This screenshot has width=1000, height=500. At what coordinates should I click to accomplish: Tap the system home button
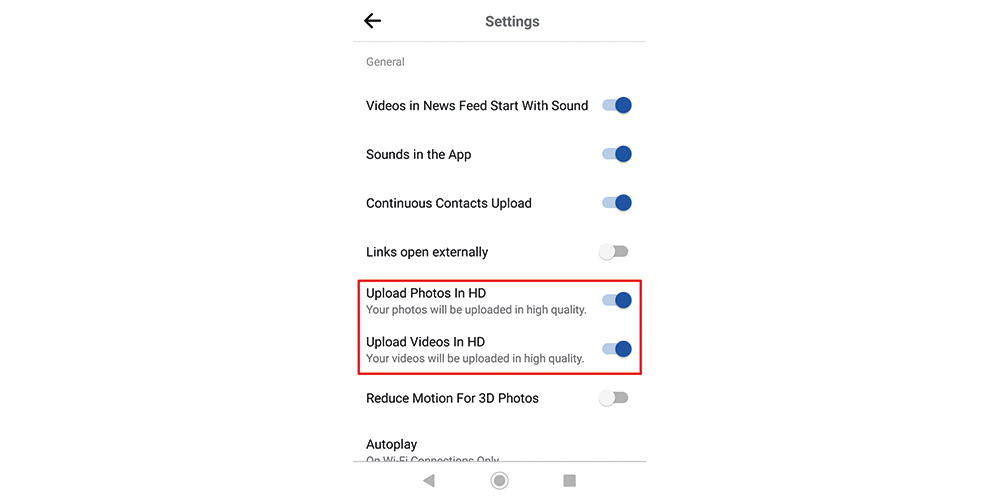pos(499,481)
